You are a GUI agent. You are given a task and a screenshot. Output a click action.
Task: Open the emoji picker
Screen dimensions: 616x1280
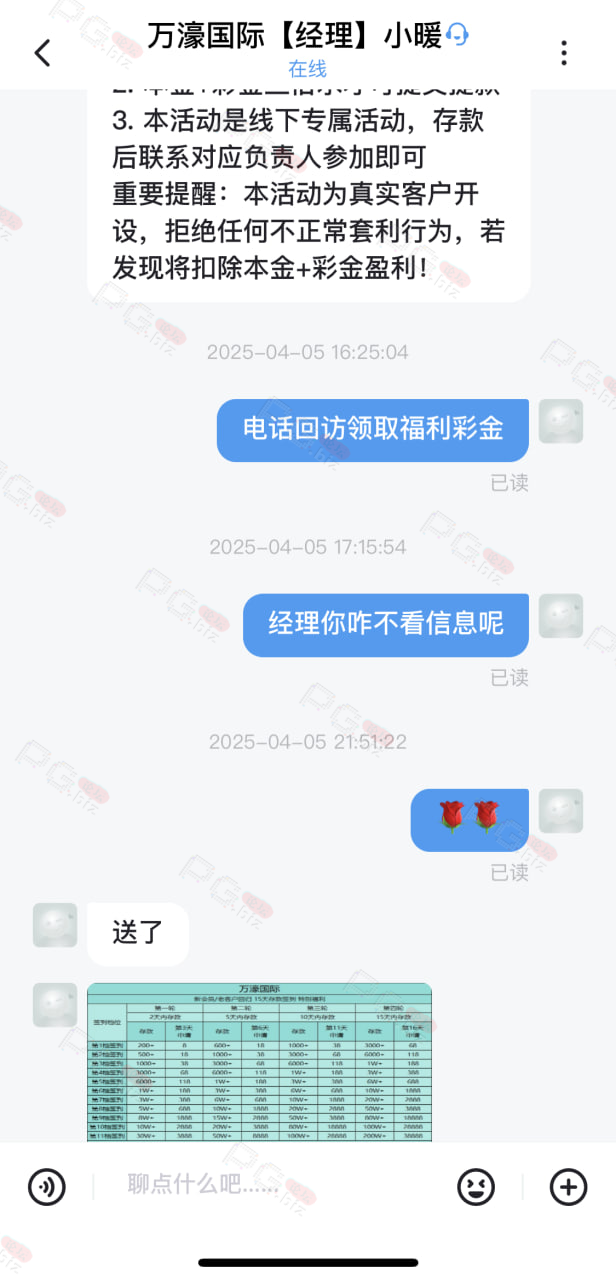point(476,1187)
